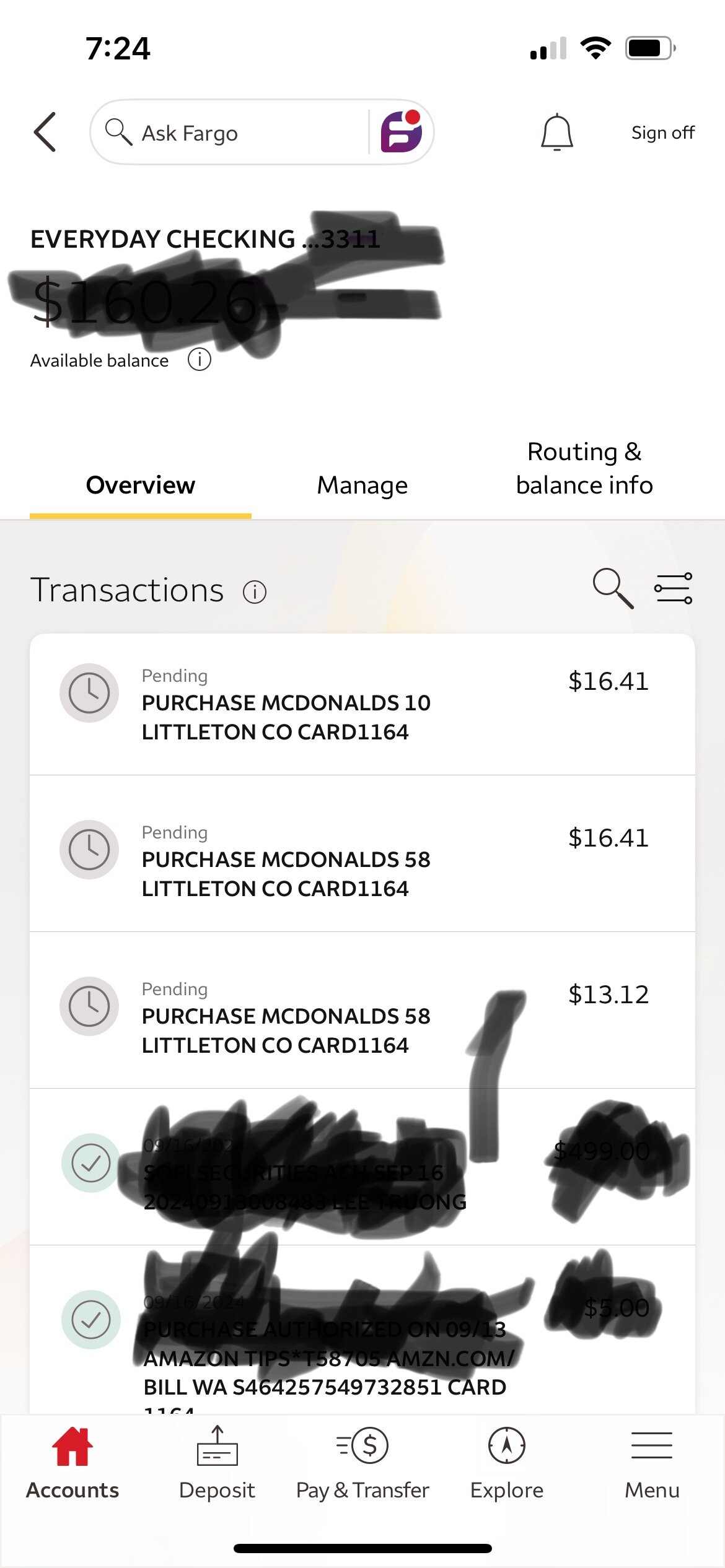Switch to Routing & balance info tab
Screen dimensions: 725x1568
point(584,469)
